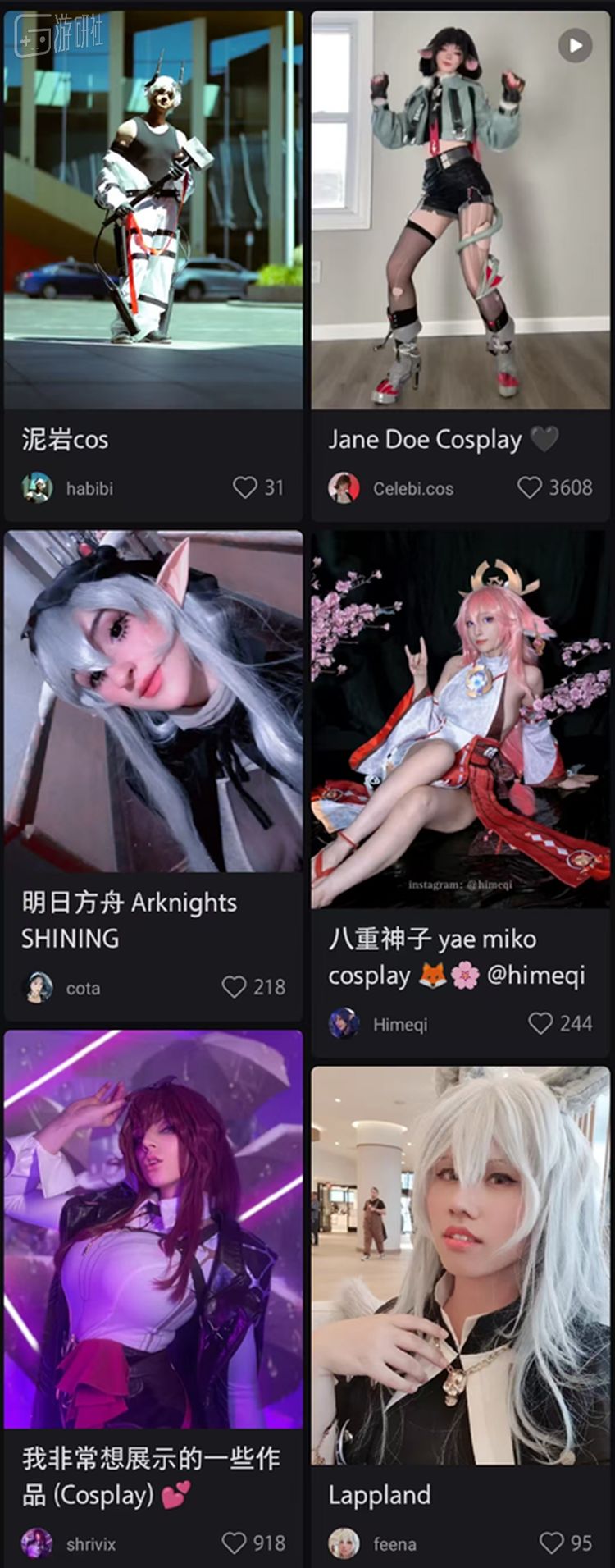Image resolution: width=615 pixels, height=1568 pixels.
Task: Open the 泥岩cos post title
Action: (x=64, y=439)
